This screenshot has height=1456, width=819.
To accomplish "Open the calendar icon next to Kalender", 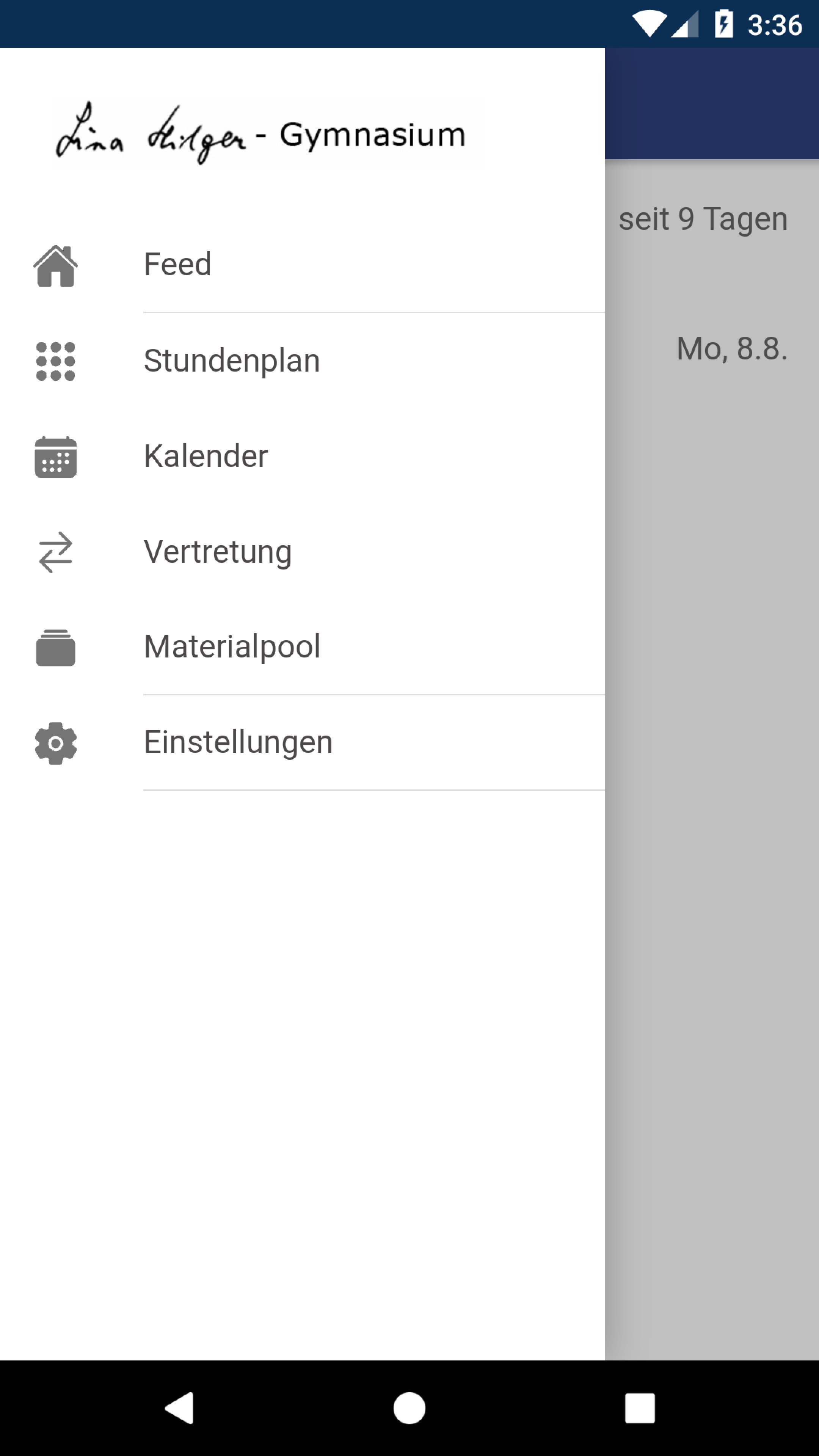I will click(56, 455).
